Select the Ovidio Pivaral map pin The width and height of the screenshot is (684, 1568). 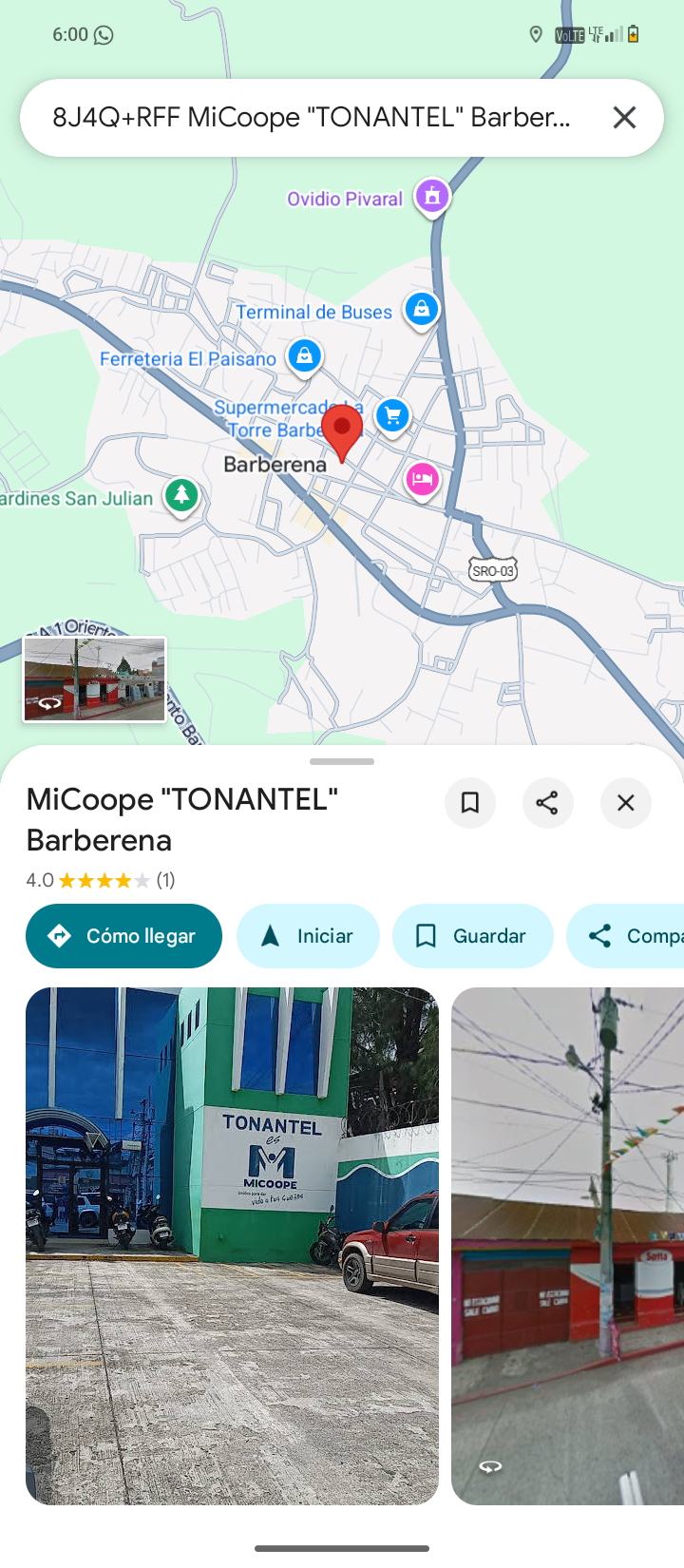(432, 197)
